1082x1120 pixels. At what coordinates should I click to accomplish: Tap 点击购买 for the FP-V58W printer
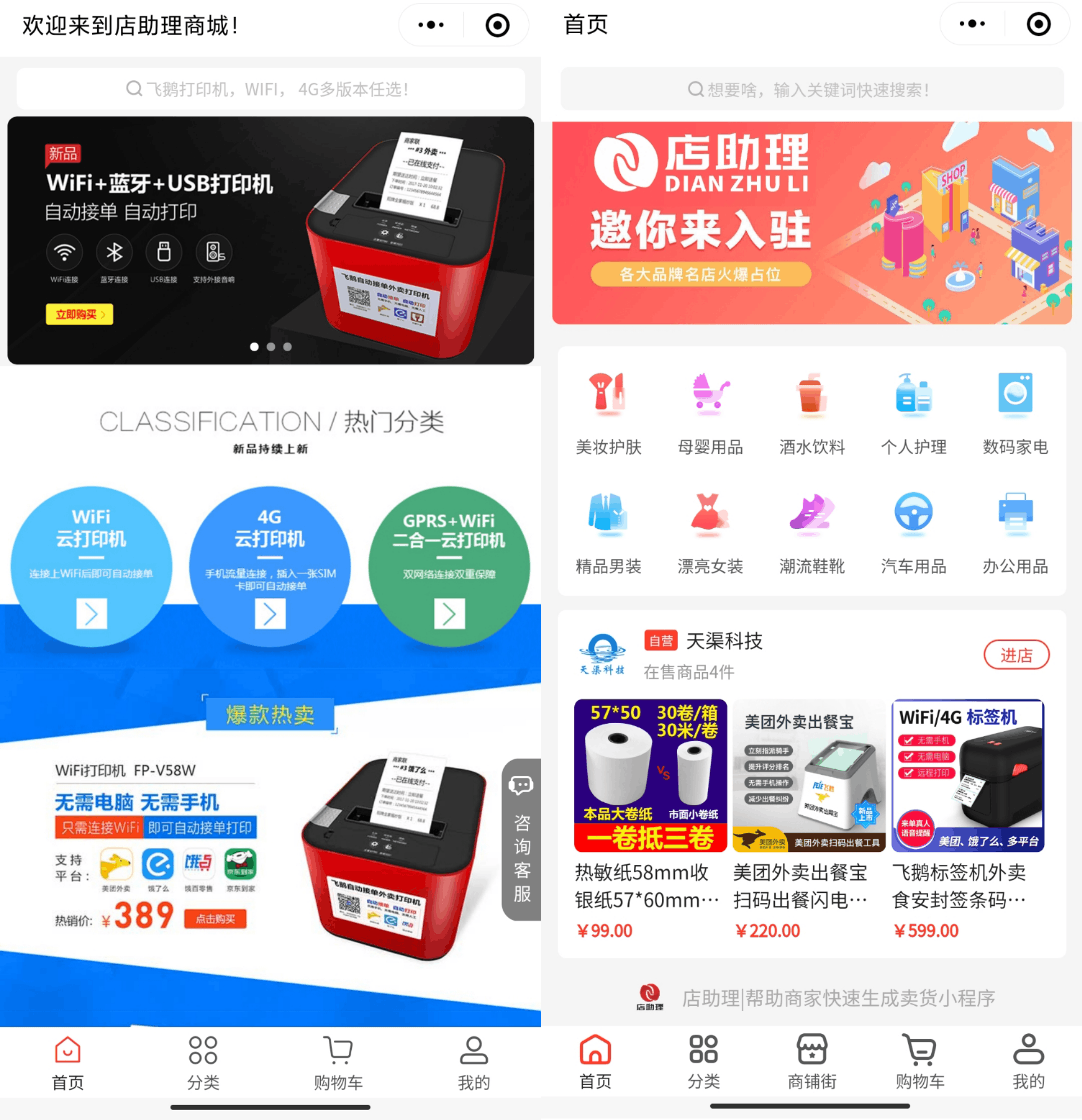[x=215, y=919]
